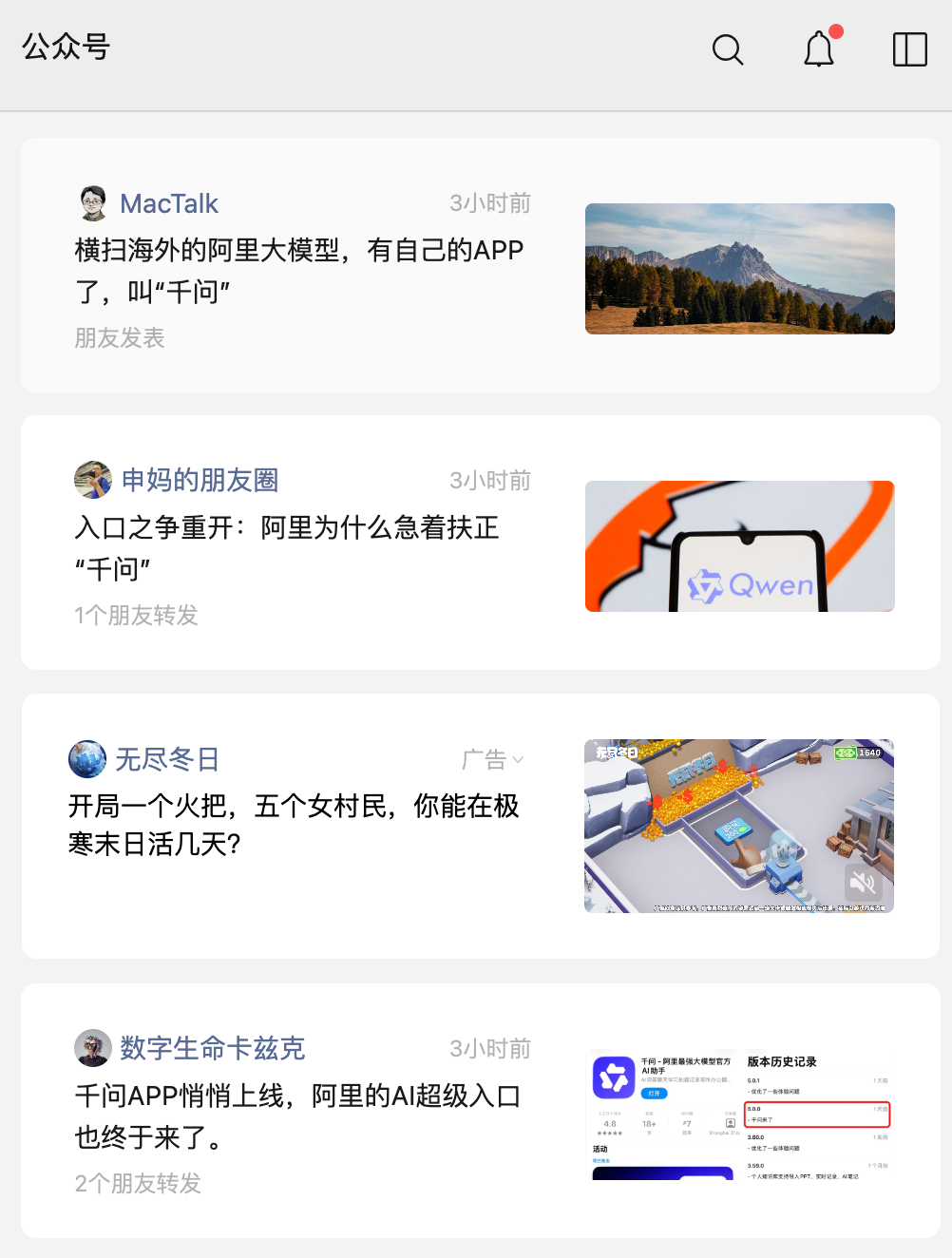
Task: Visit the 申妈的朋友圈 account profile
Action: [200, 480]
